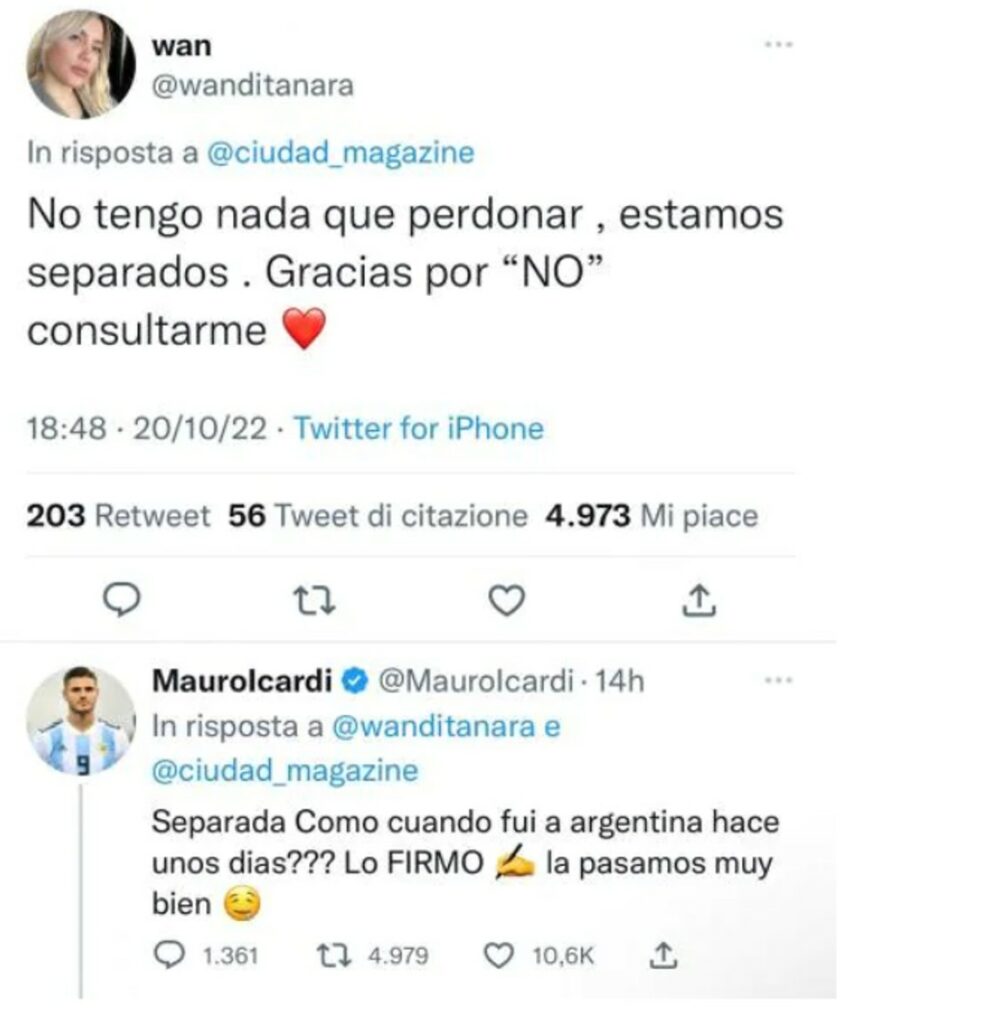Open the @wanditanara mention in MauroIcardi's reply
This screenshot has height=1024, width=990.
pos(433,727)
